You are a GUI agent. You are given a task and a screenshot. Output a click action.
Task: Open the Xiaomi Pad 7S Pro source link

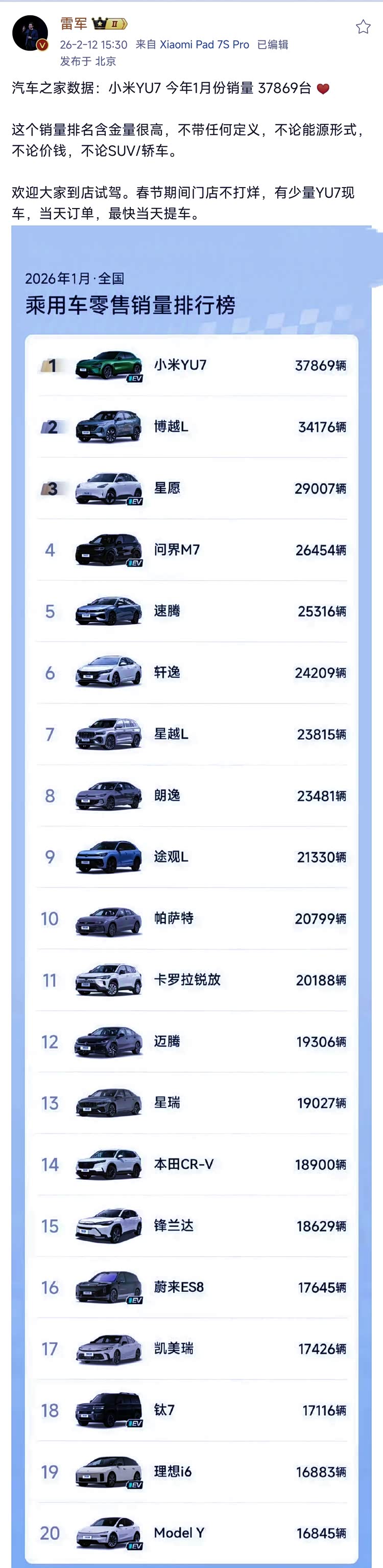click(204, 44)
